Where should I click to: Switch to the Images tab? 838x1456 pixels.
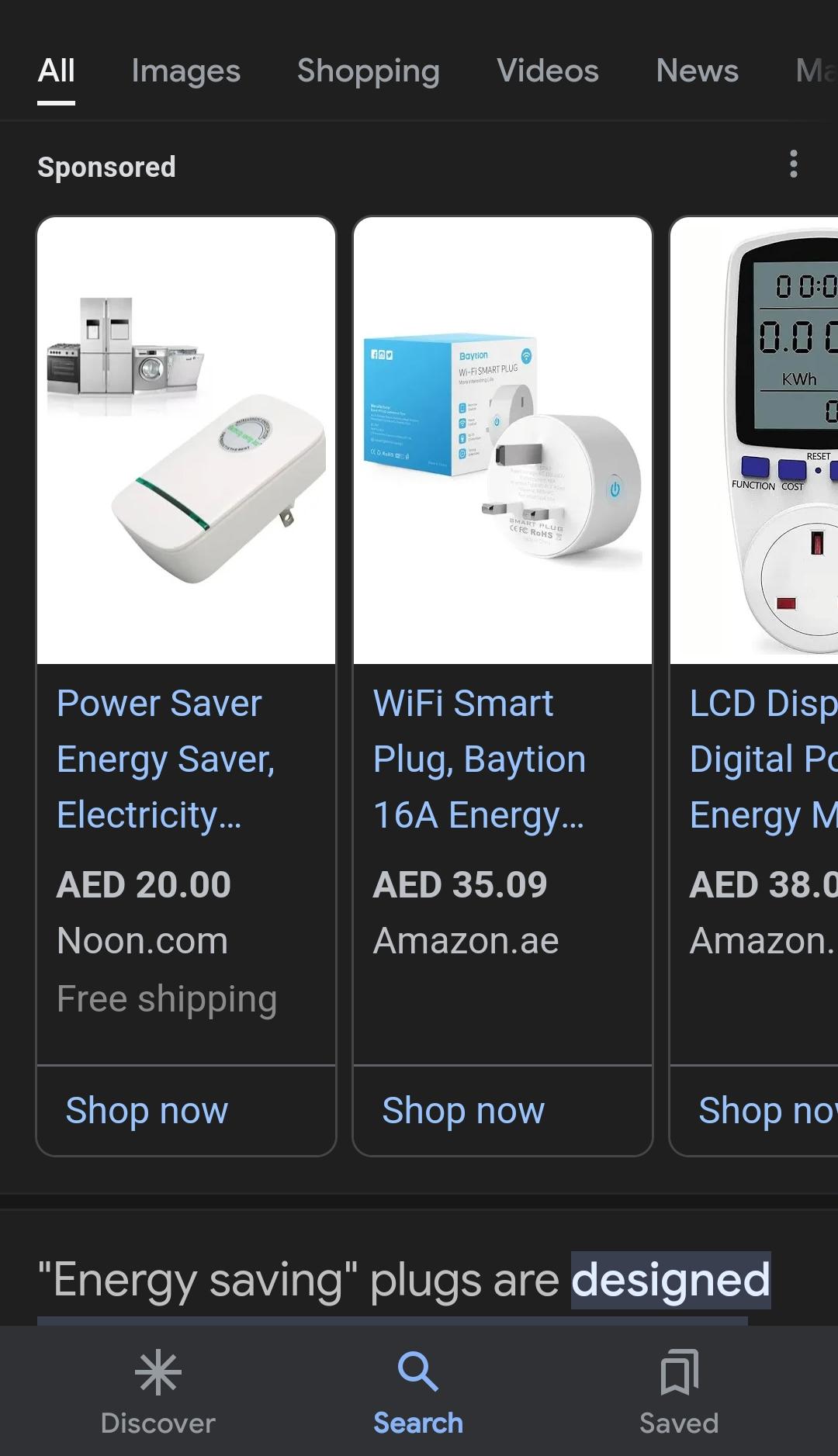click(x=185, y=71)
